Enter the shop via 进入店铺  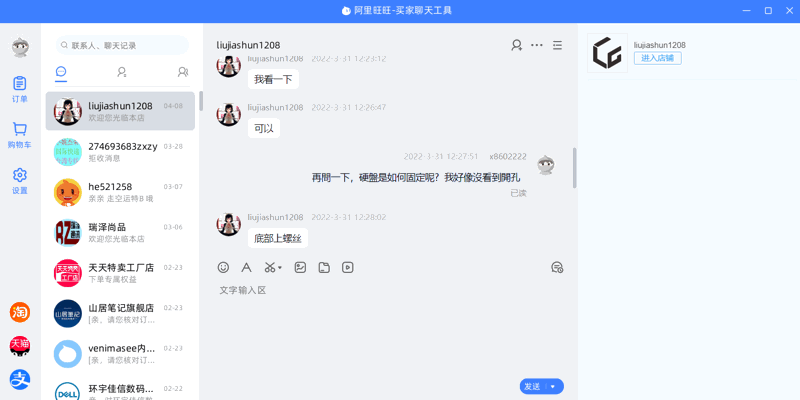(657, 58)
